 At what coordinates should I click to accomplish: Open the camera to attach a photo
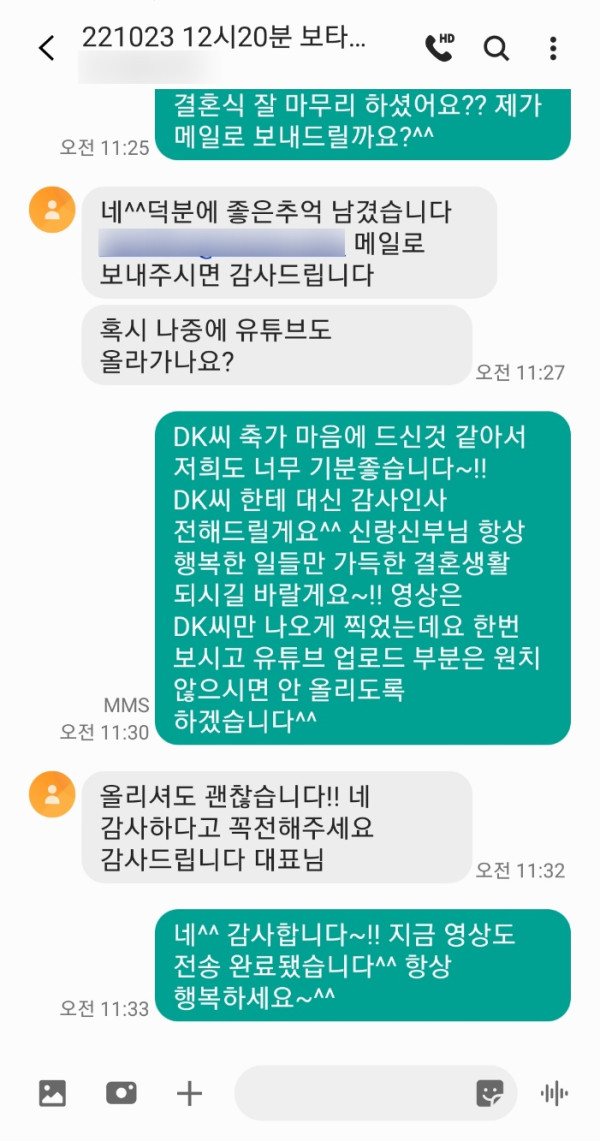(121, 1093)
